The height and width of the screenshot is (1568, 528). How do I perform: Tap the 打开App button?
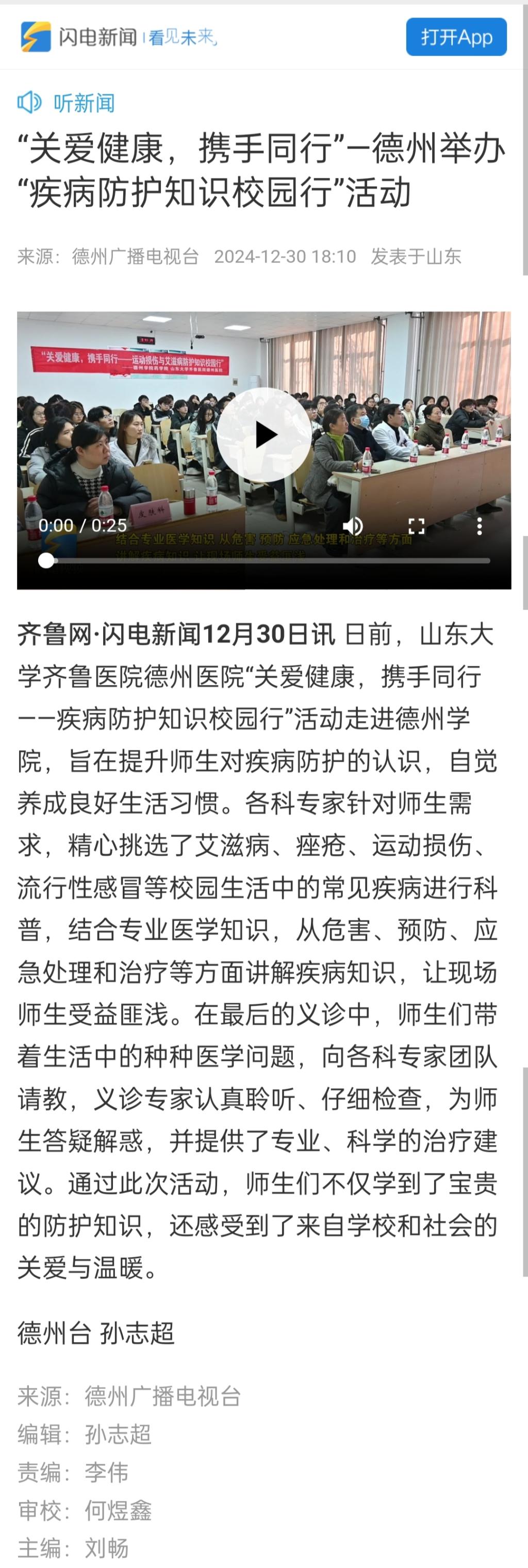456,37
